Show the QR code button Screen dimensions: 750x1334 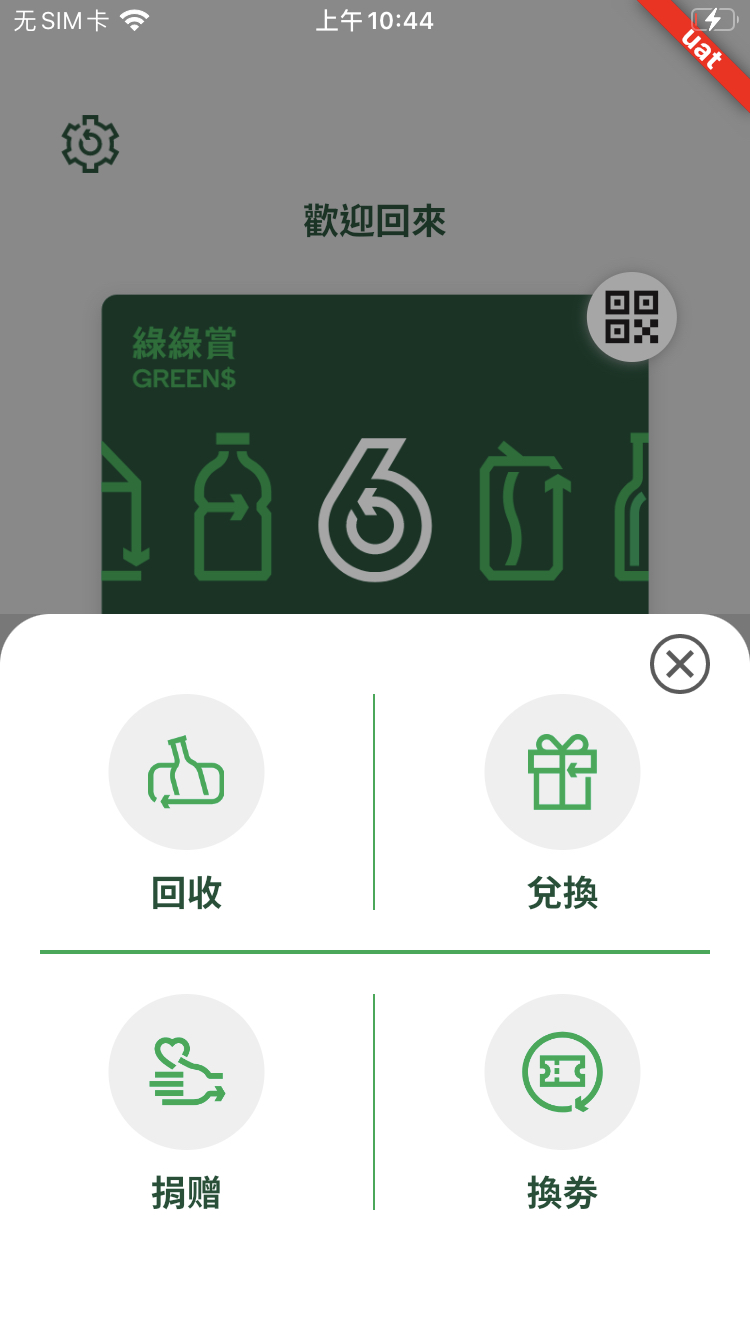(x=632, y=317)
